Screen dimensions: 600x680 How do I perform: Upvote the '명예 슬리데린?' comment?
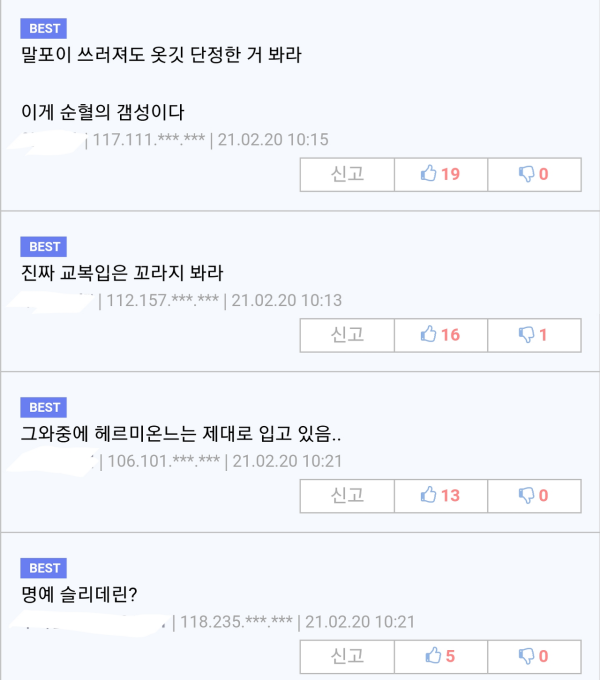(x=440, y=656)
